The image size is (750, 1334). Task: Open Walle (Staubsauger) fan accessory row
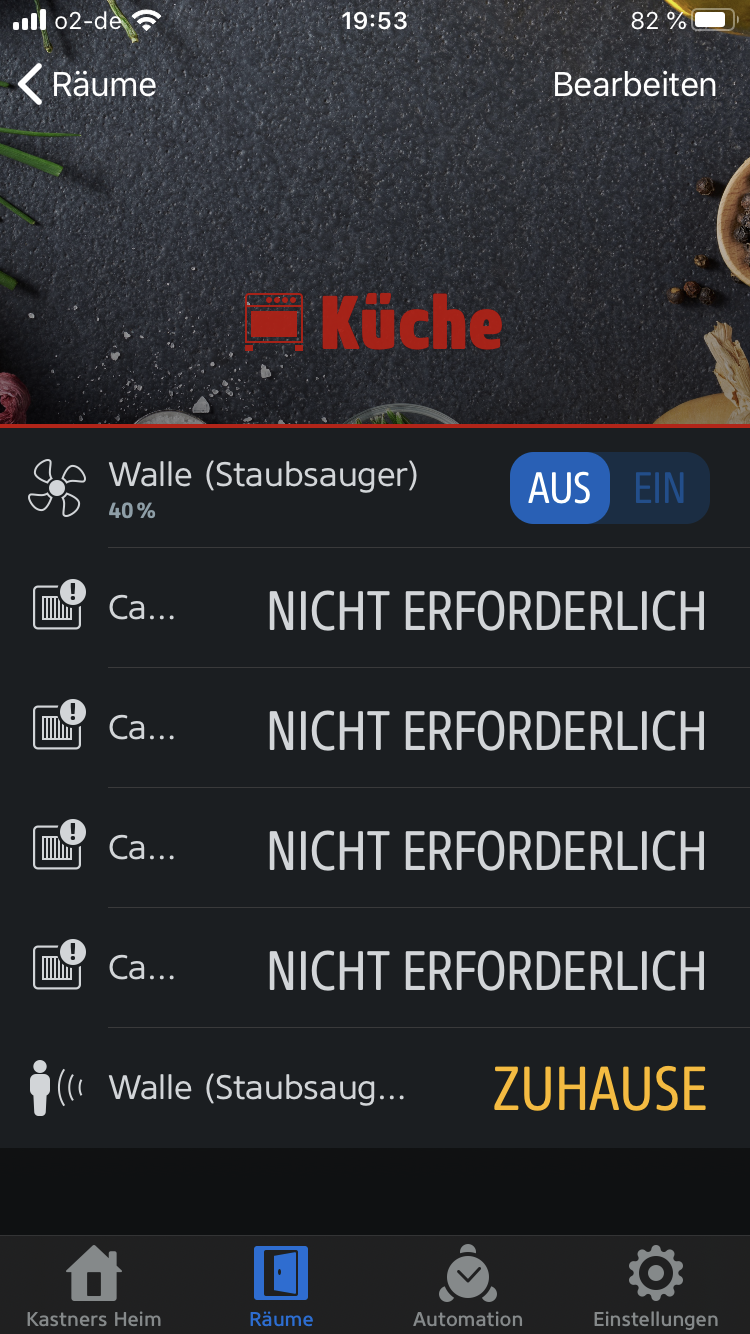coord(262,488)
